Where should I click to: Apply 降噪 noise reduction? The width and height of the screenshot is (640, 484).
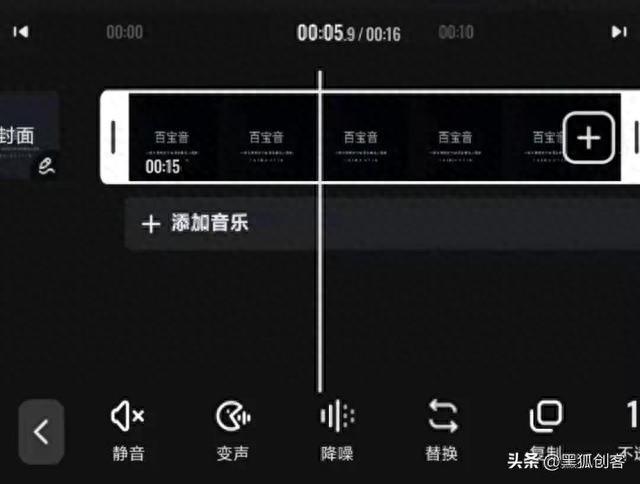[337, 431]
